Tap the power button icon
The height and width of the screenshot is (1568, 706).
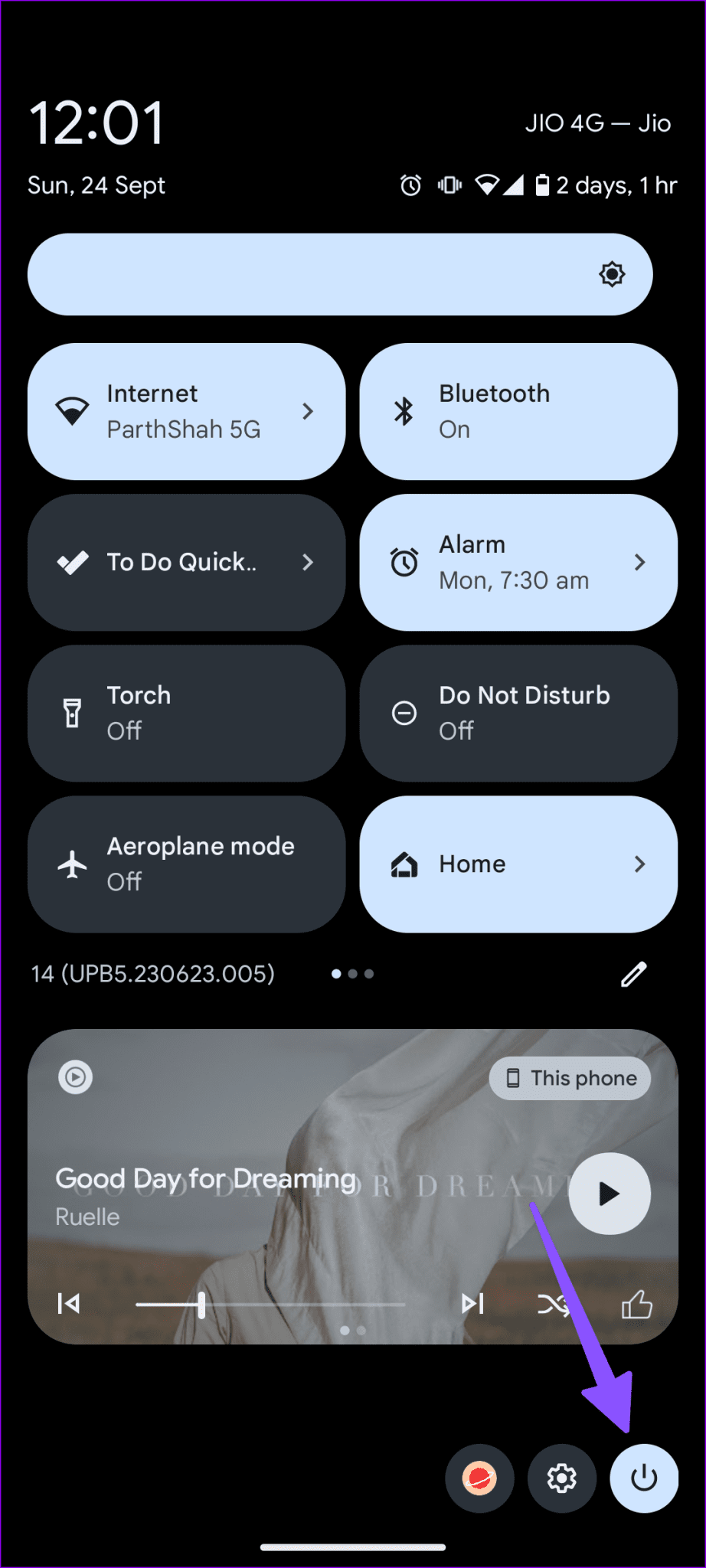coord(644,1478)
